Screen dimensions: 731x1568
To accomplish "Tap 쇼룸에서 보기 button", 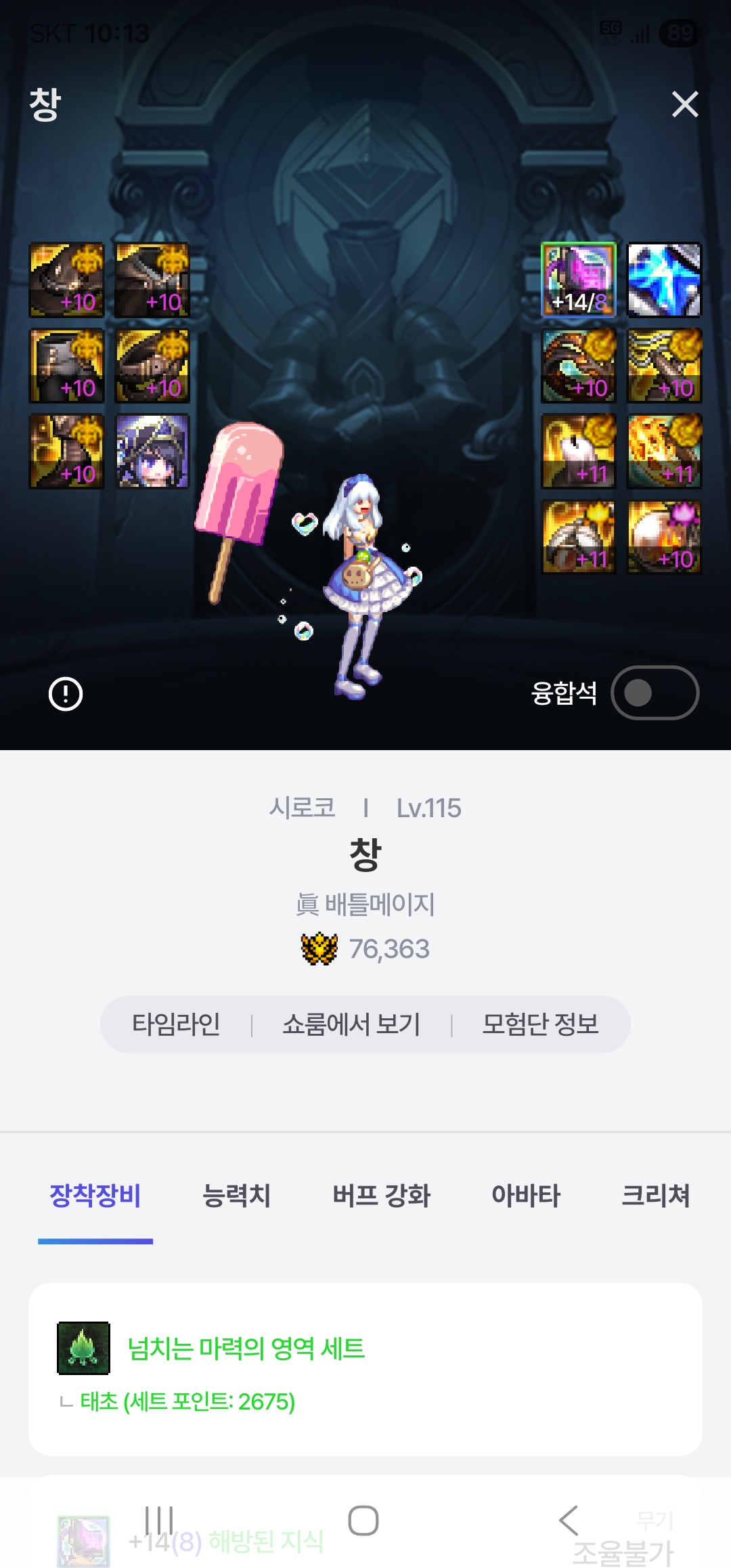I will click(x=351, y=1024).
